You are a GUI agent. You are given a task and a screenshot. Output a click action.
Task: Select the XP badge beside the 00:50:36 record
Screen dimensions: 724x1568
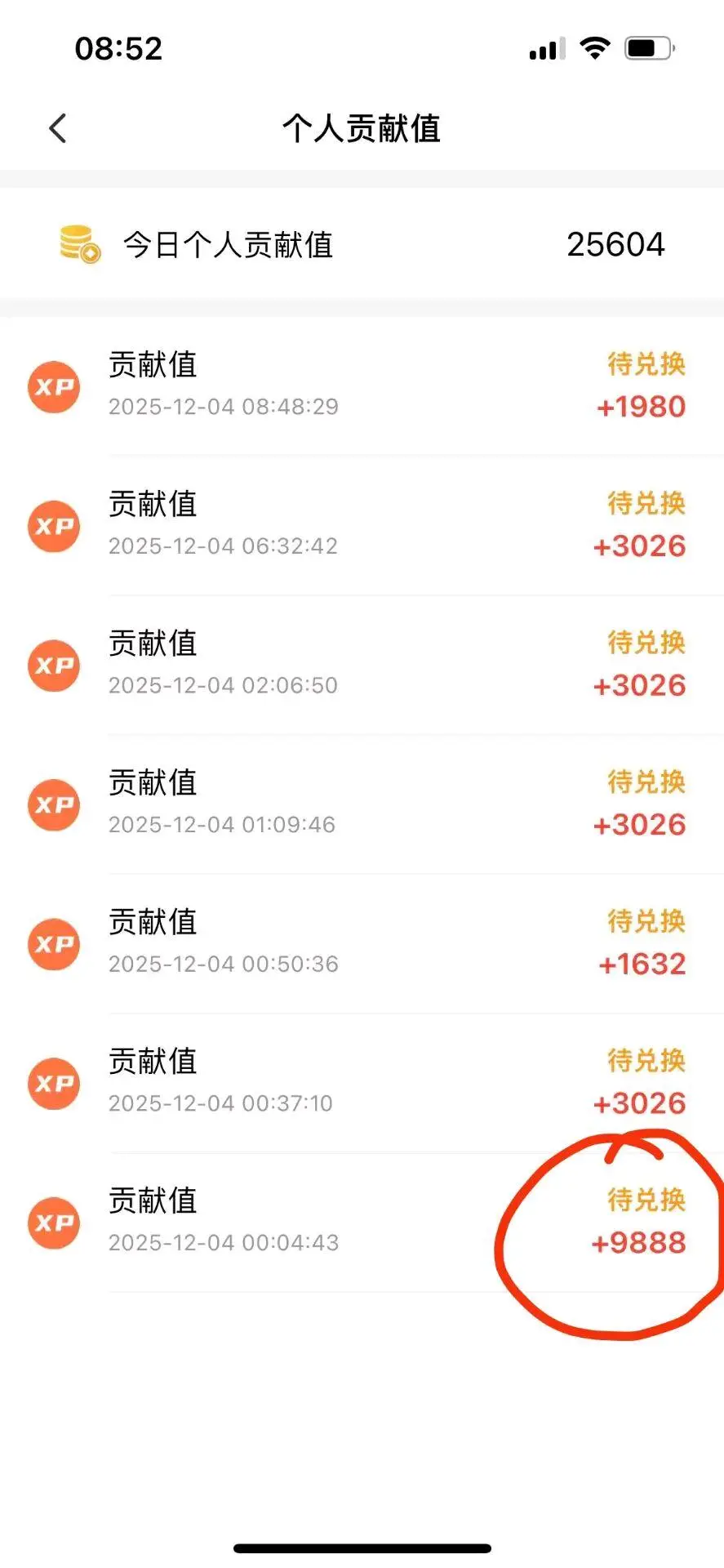point(53,944)
